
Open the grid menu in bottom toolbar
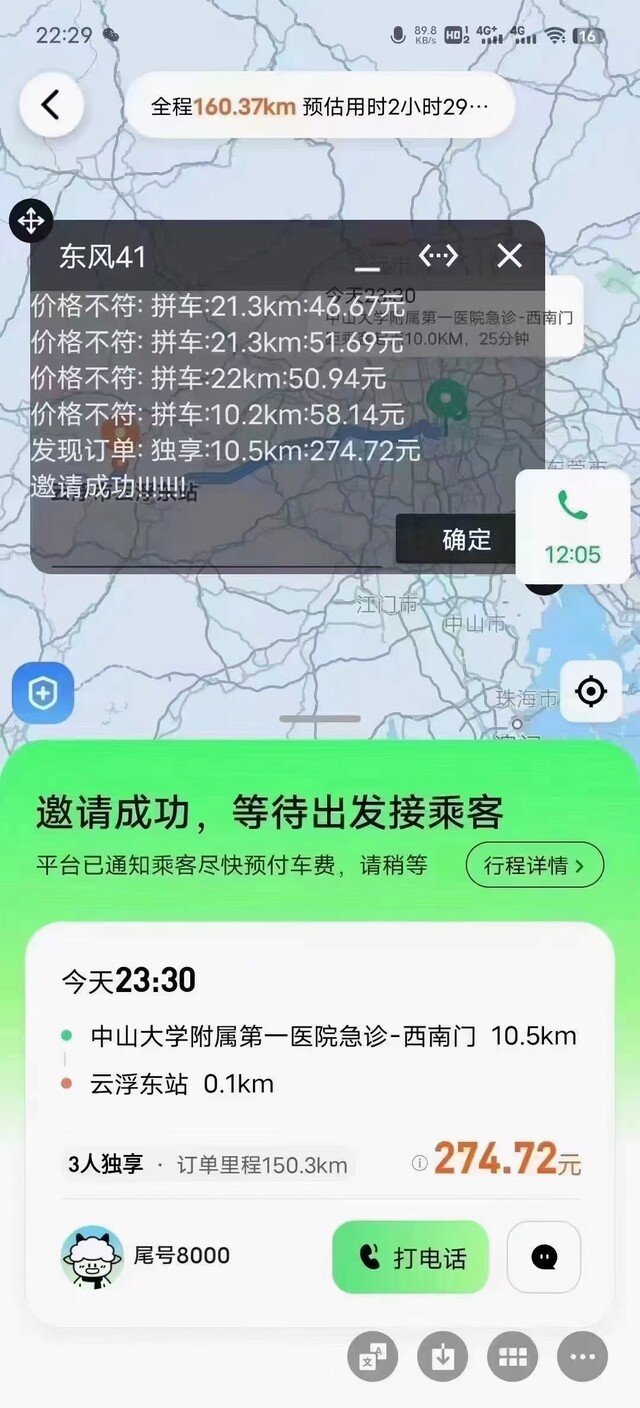click(512, 1357)
